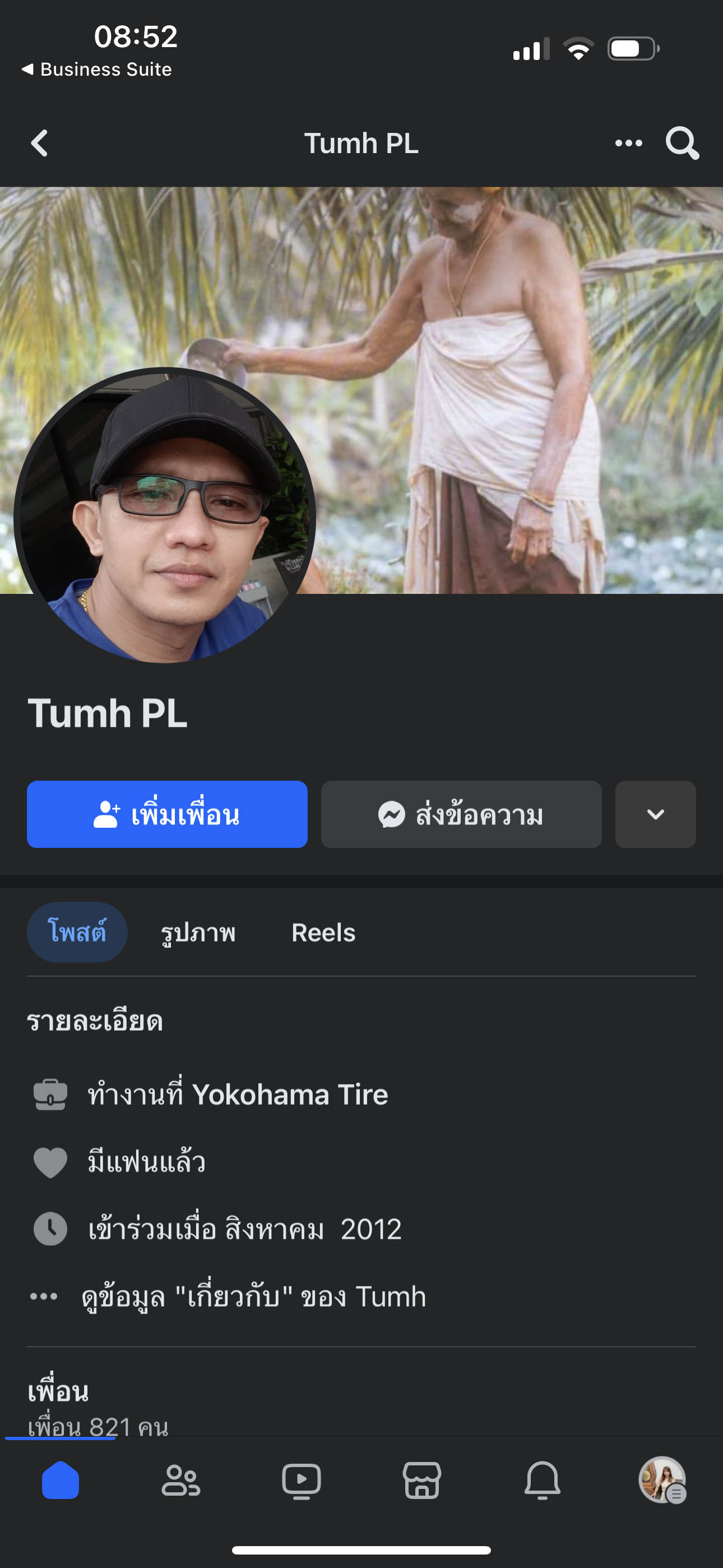The height and width of the screenshot is (1568, 723).
Task: Open the Yokohama Tire workplace link
Action: [x=290, y=1095]
